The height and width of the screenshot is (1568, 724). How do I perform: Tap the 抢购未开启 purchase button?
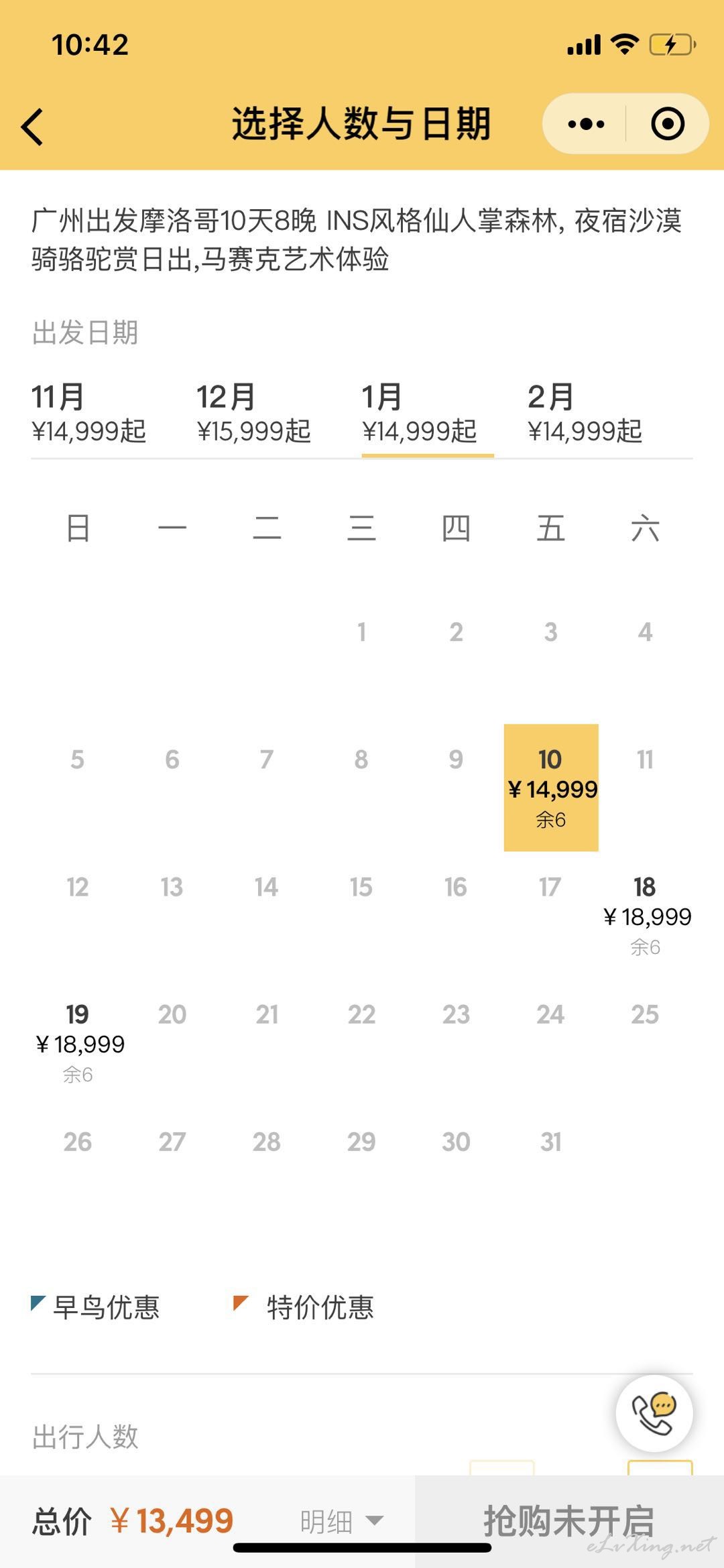[569, 1521]
